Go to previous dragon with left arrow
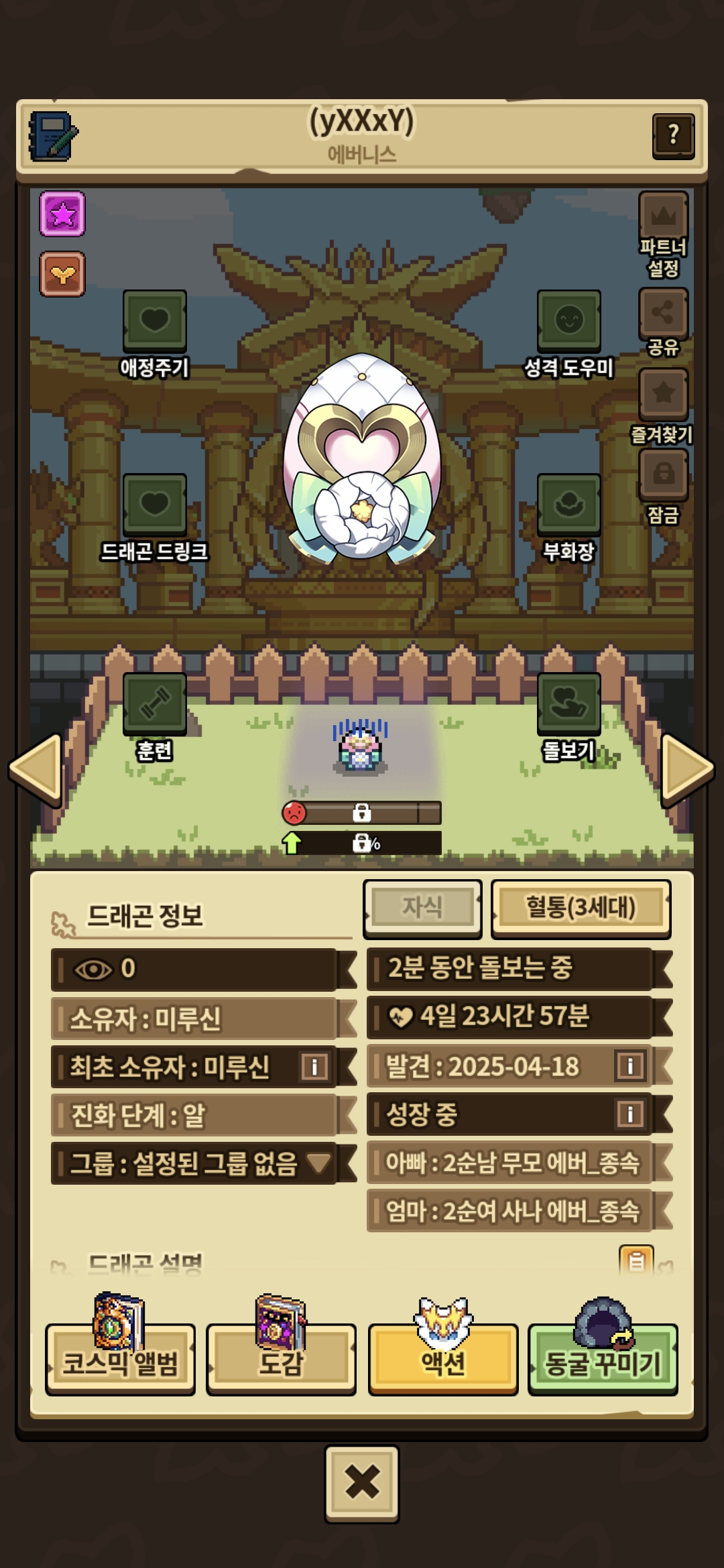The image size is (724, 1568). pyautogui.click(x=36, y=769)
